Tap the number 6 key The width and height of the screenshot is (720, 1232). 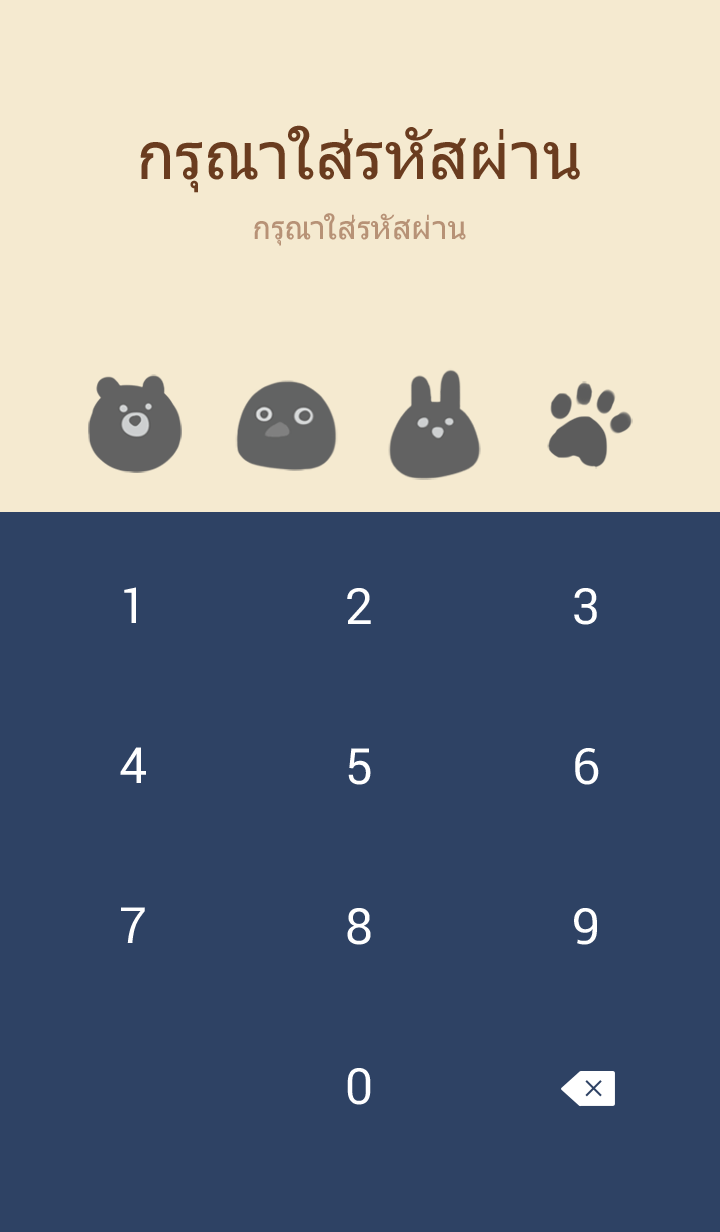pos(586,767)
